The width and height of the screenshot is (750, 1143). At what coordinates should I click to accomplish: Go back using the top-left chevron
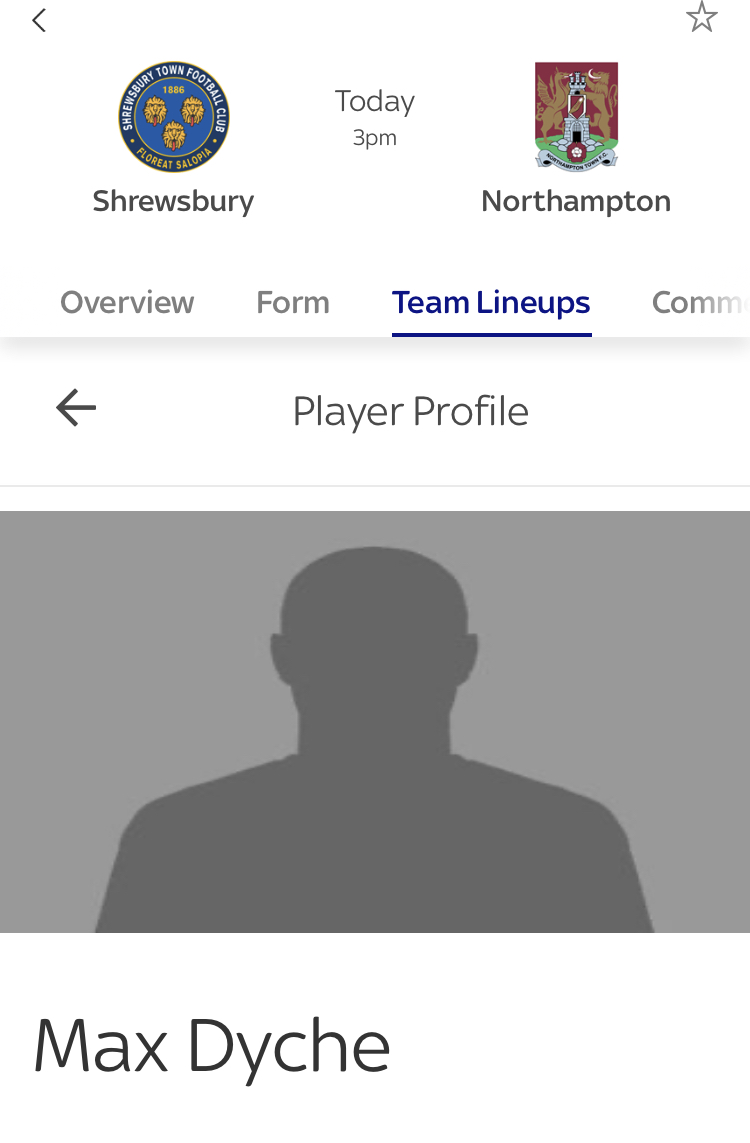pyautogui.click(x=39, y=20)
